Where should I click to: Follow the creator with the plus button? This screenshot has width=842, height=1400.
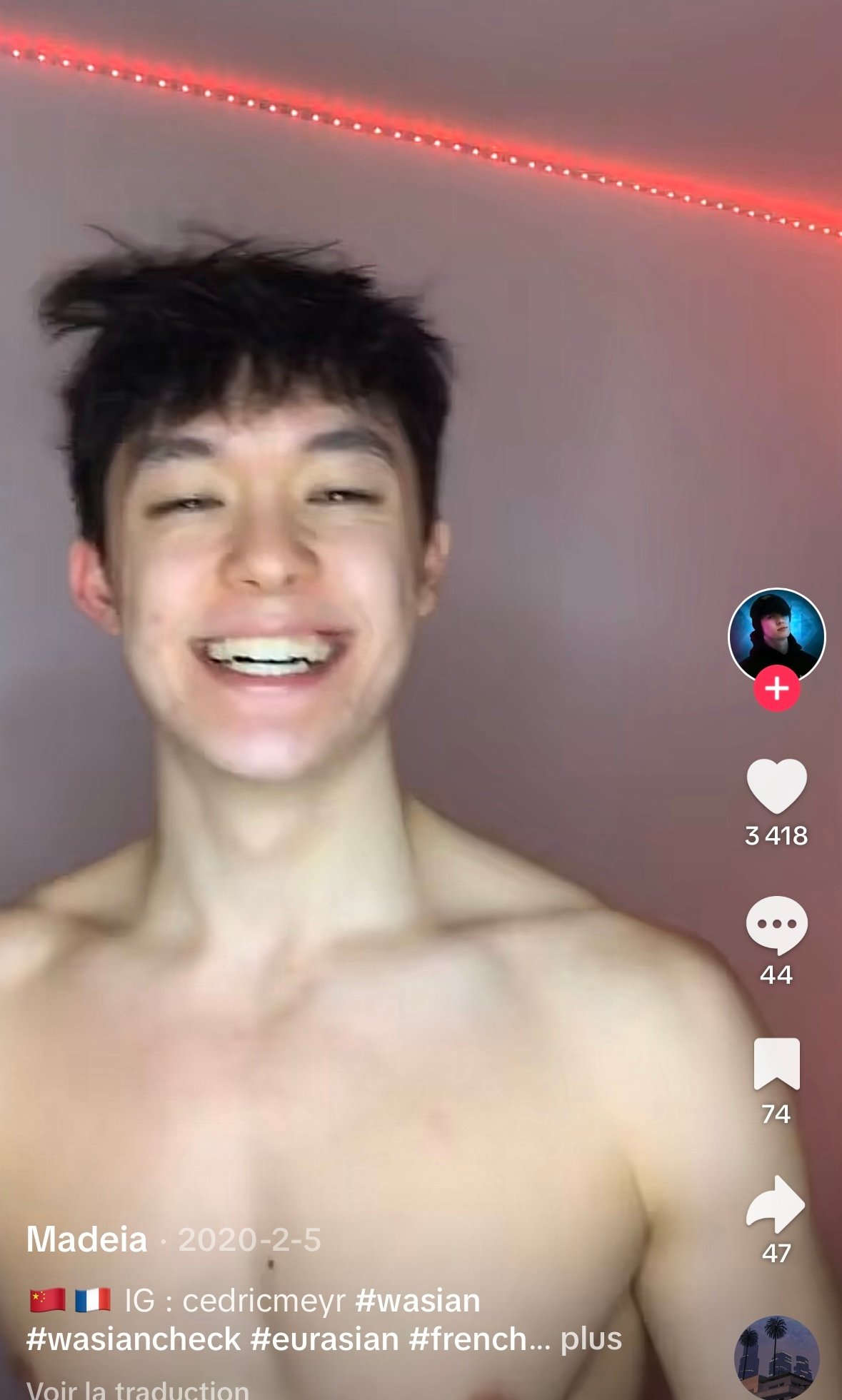click(x=776, y=688)
